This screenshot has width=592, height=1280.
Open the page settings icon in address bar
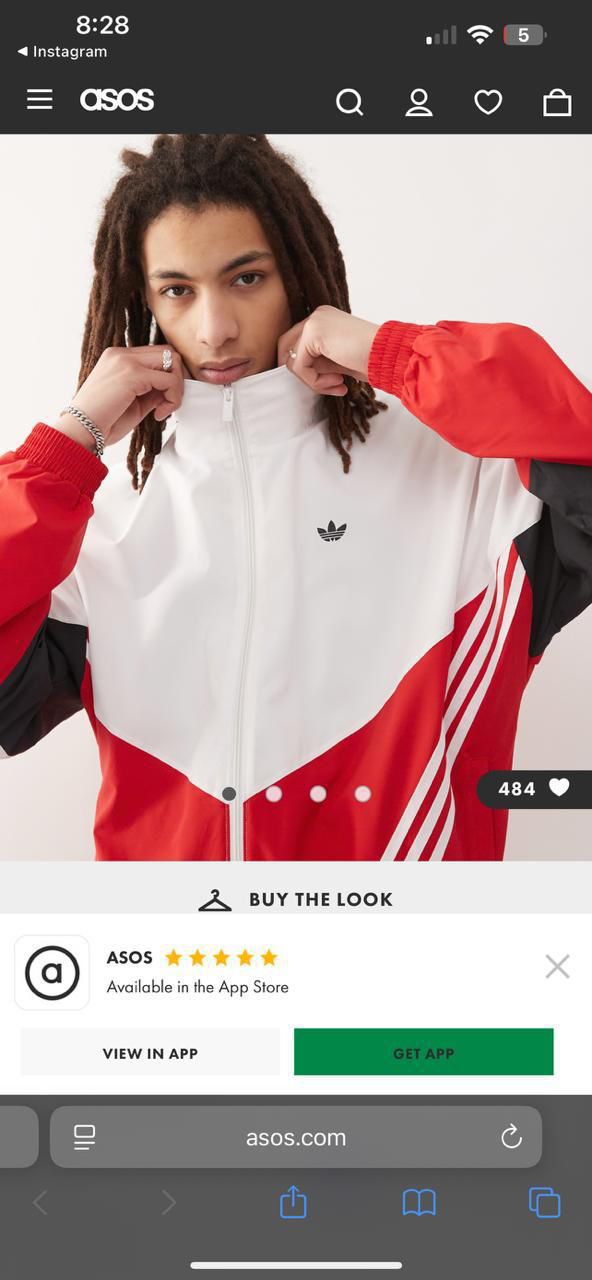point(85,1137)
